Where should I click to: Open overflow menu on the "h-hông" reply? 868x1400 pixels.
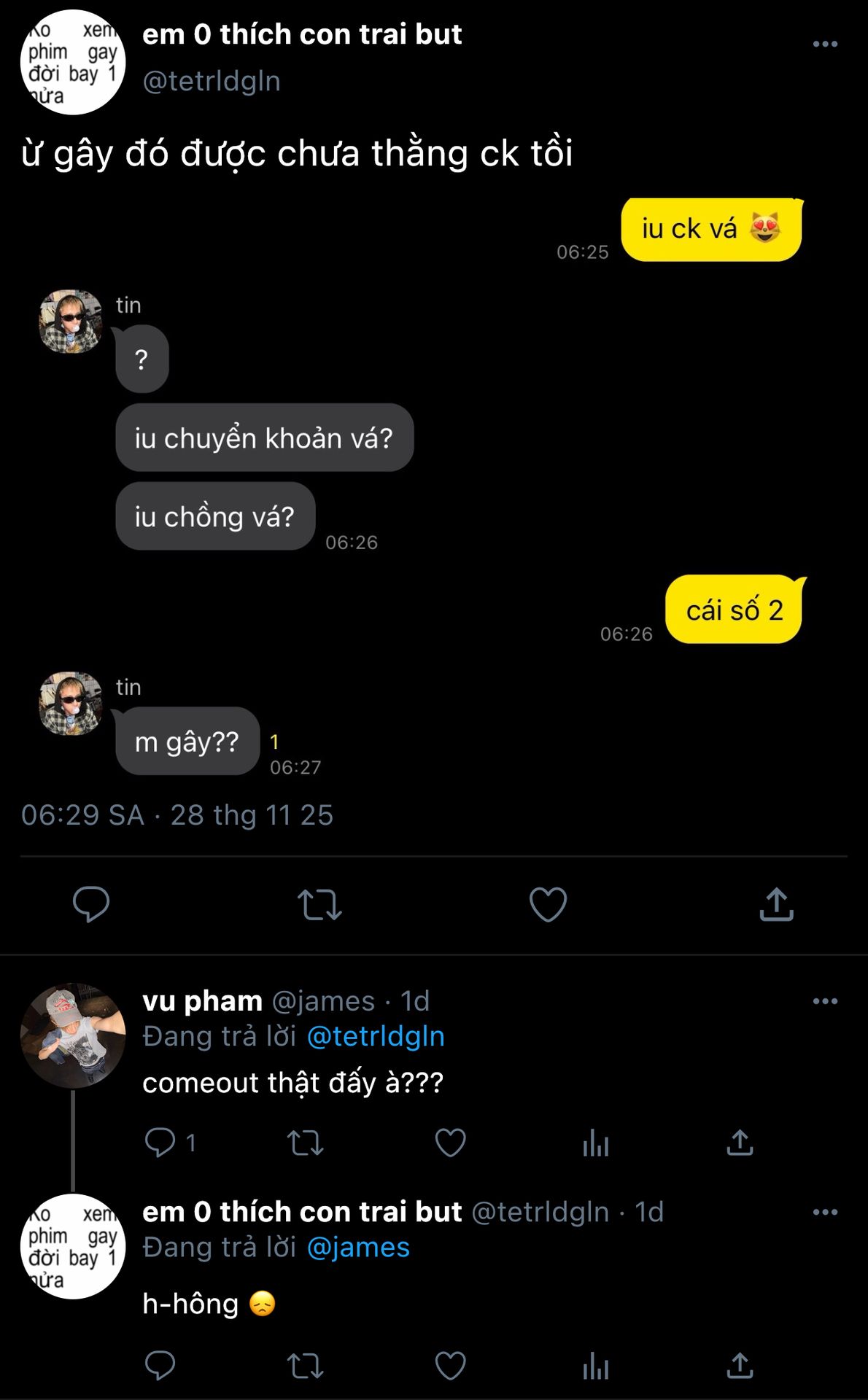click(825, 1212)
